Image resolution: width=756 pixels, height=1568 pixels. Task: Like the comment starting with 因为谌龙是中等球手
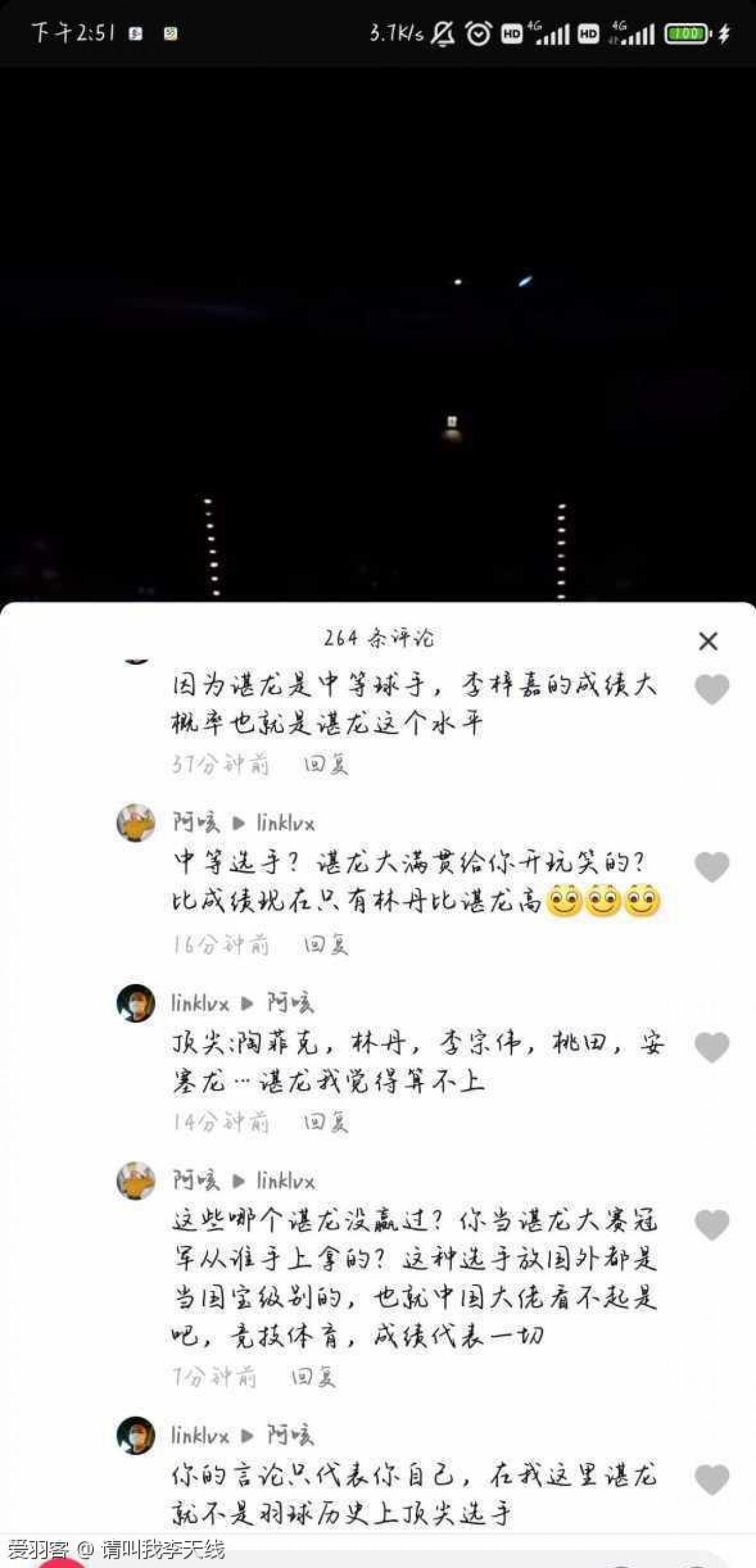tap(712, 689)
